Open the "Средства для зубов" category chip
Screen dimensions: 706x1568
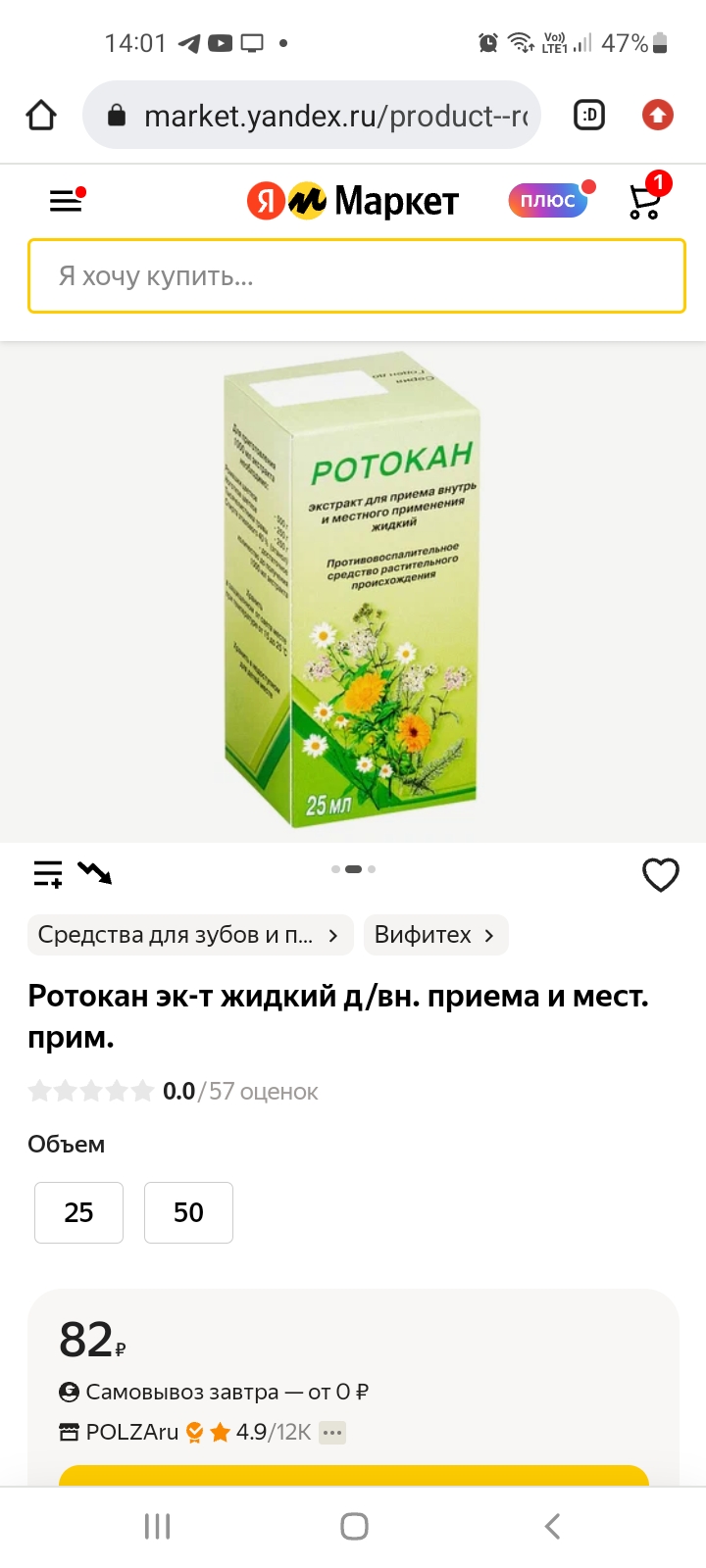(190, 935)
